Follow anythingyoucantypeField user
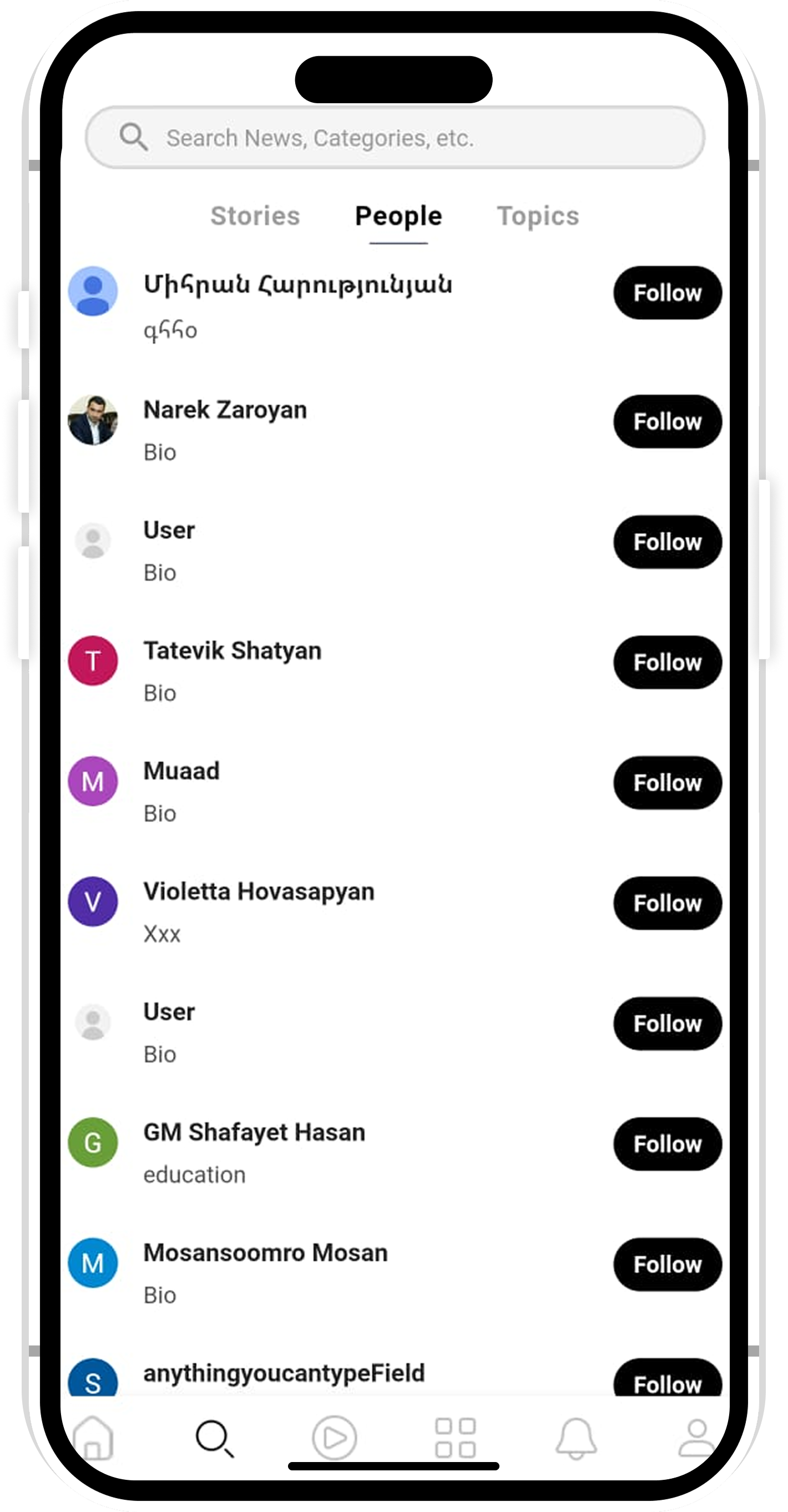 click(667, 1382)
